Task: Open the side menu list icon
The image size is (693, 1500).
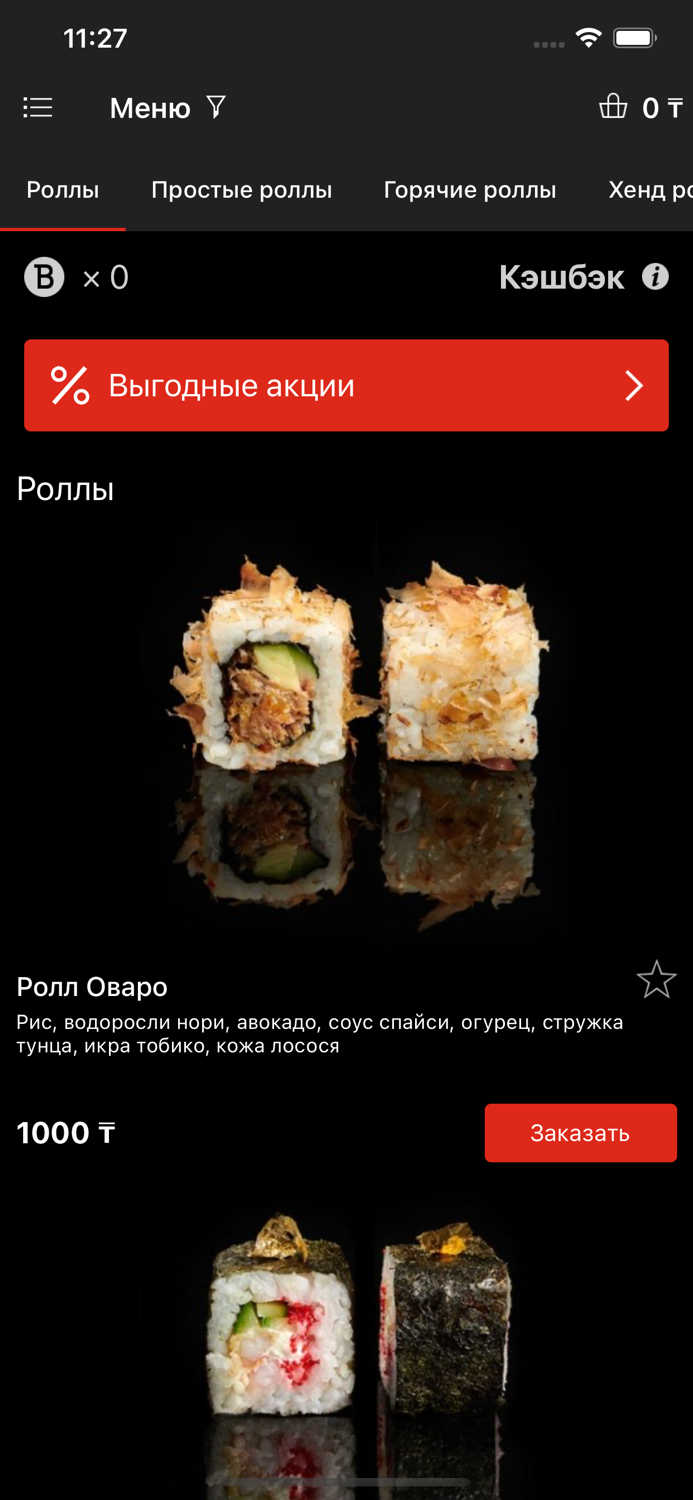Action: point(38,107)
